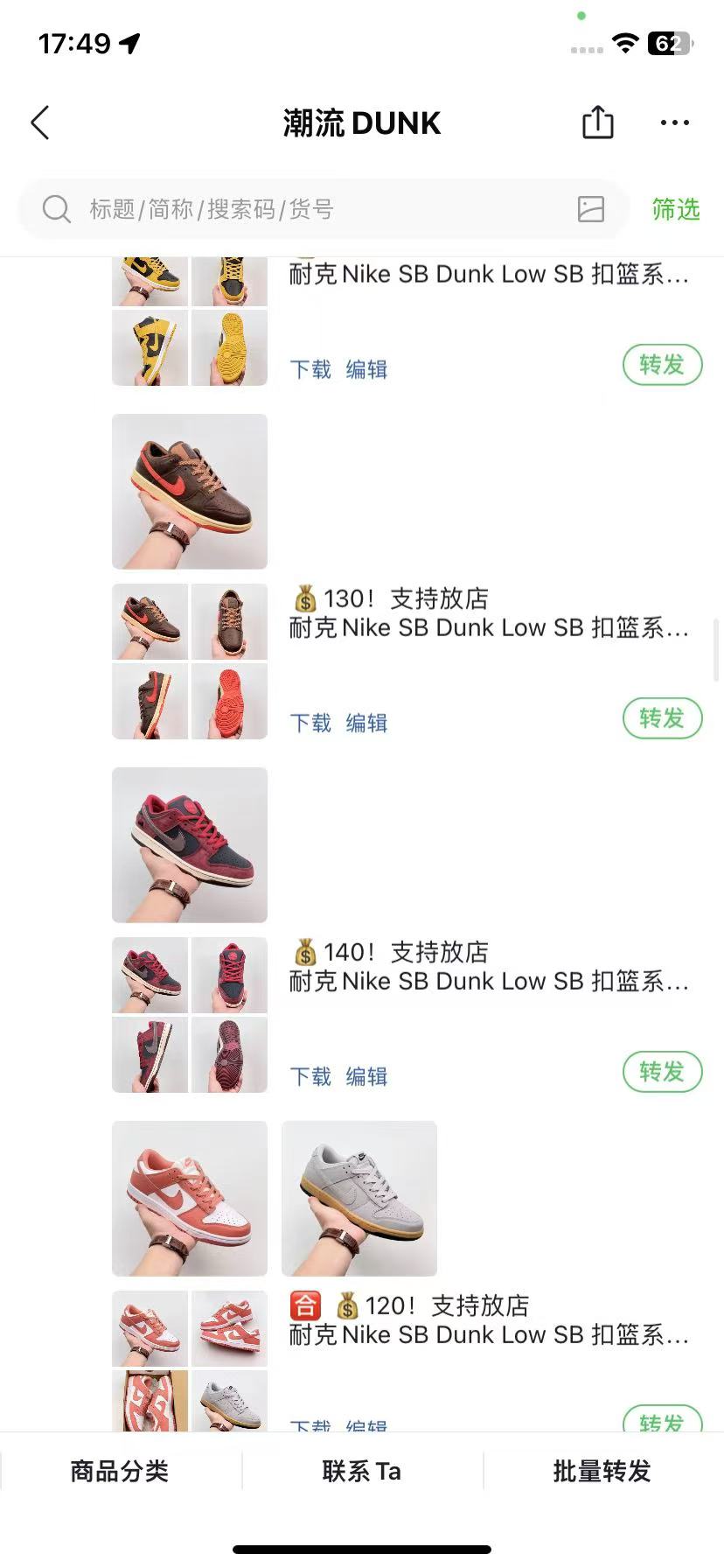Forward the 140 red Dunk listing via 转发
Image resolution: width=724 pixels, height=1568 pixels.
[662, 1072]
